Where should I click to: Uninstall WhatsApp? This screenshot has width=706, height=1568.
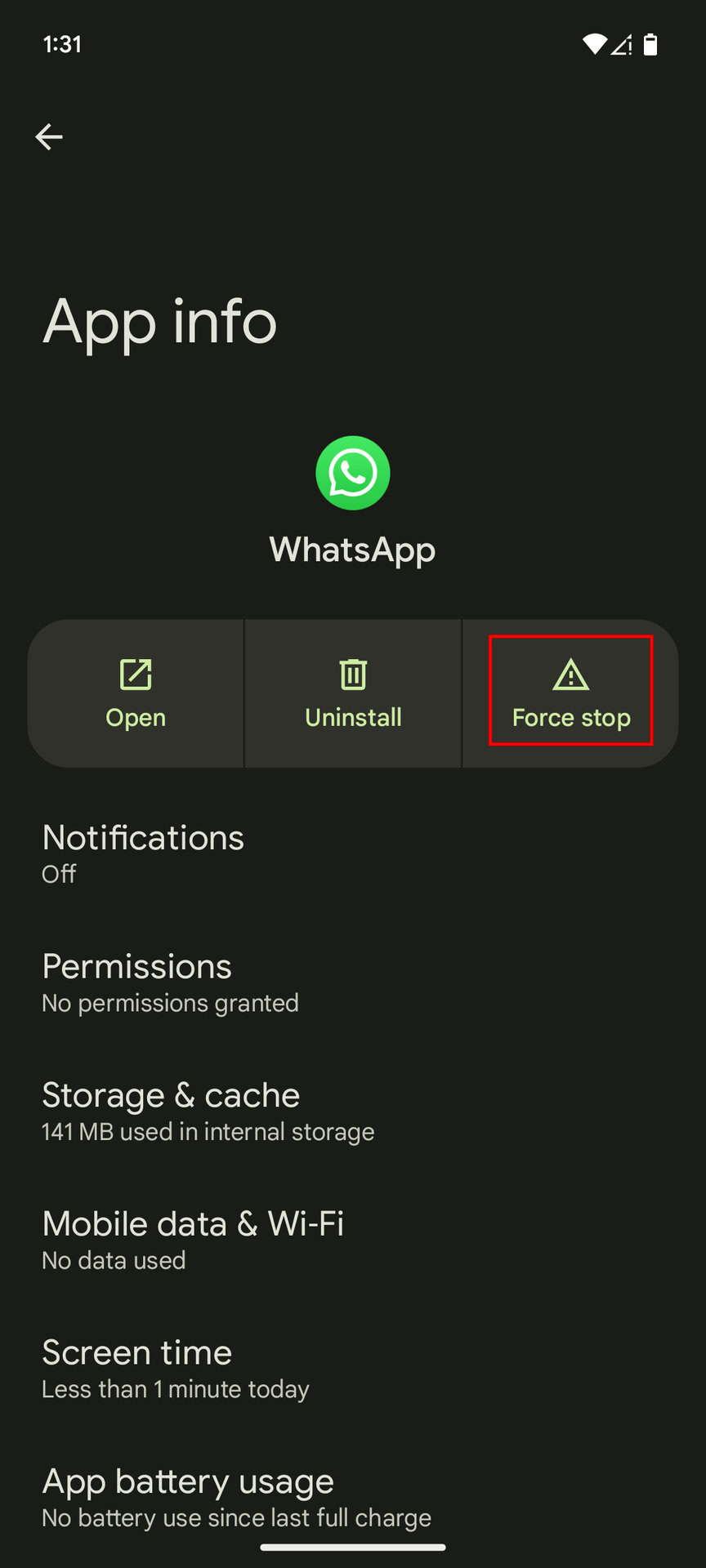click(353, 693)
